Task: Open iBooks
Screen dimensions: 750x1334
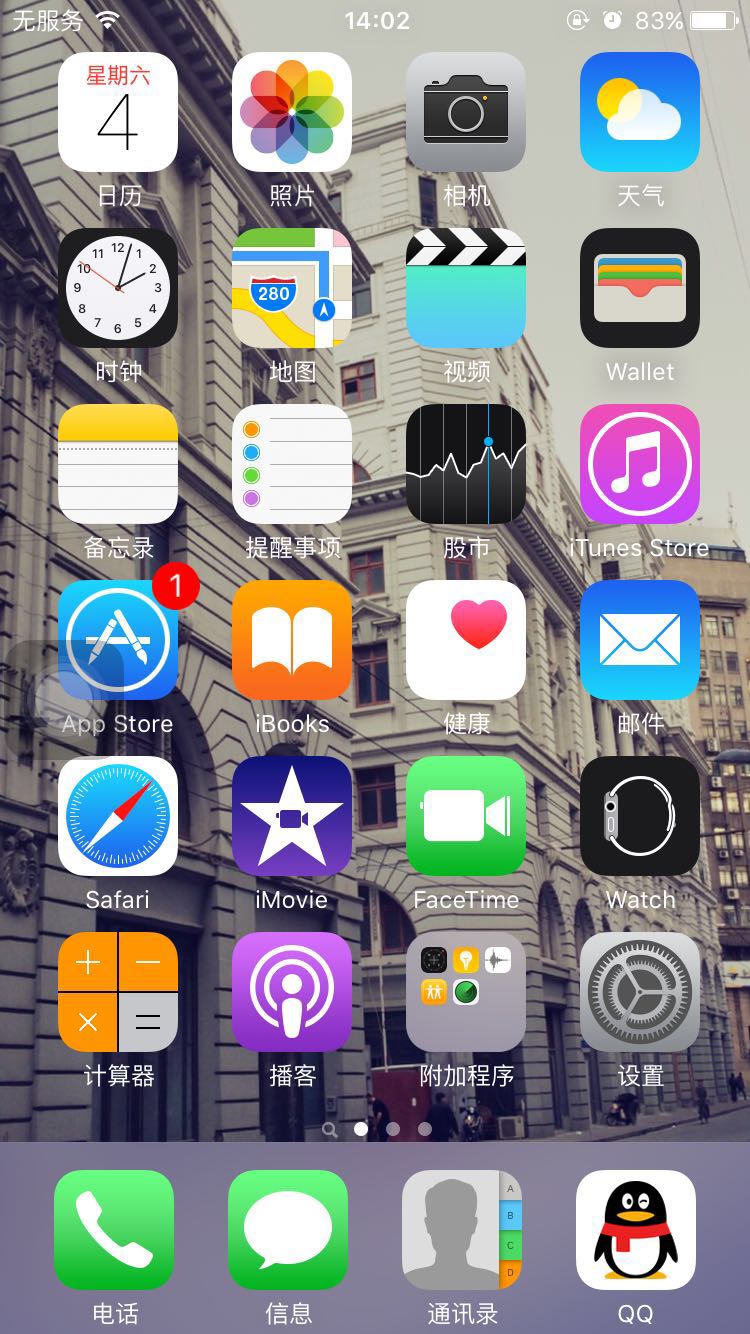Action: (292, 640)
